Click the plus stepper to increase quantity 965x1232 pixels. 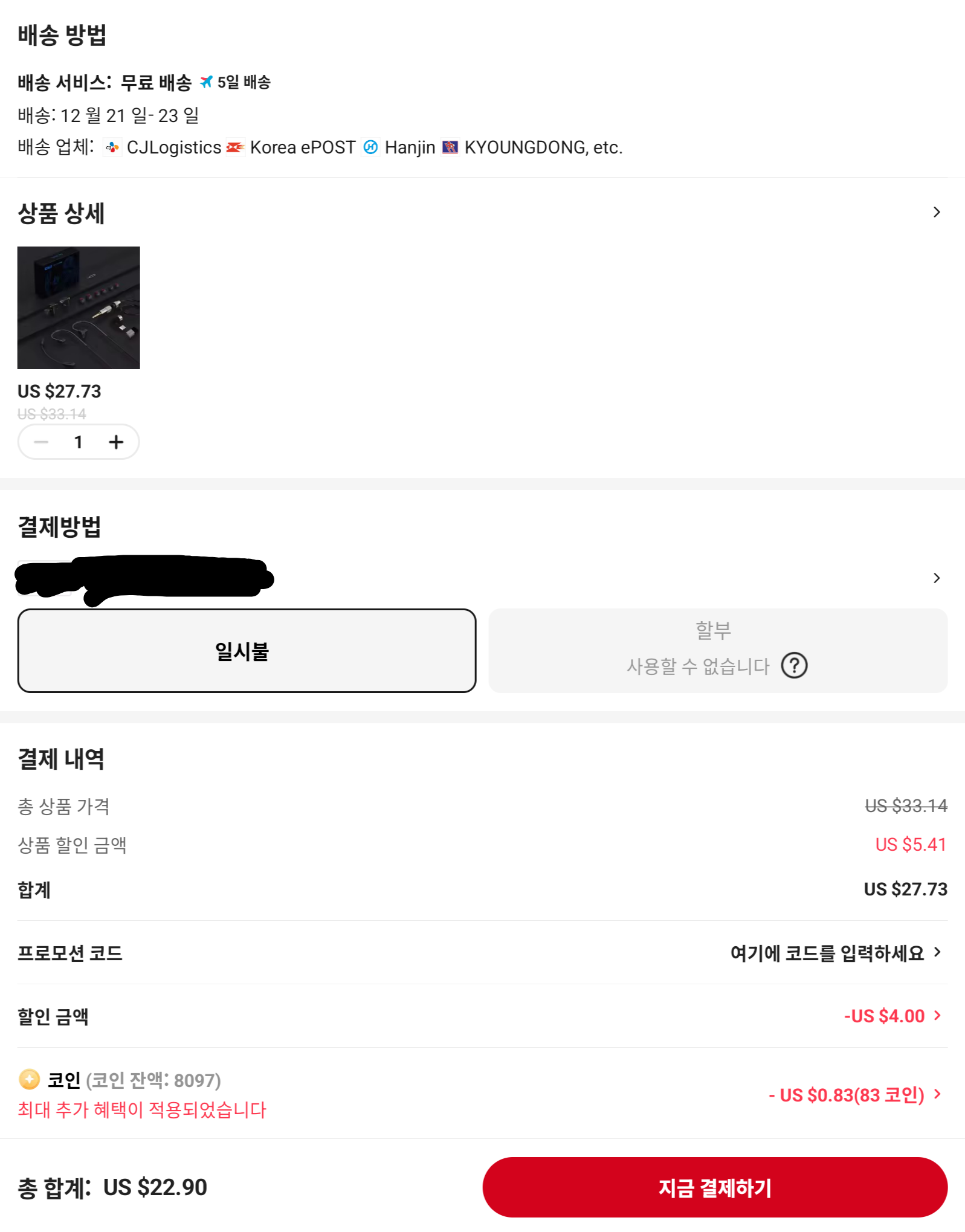click(x=115, y=442)
